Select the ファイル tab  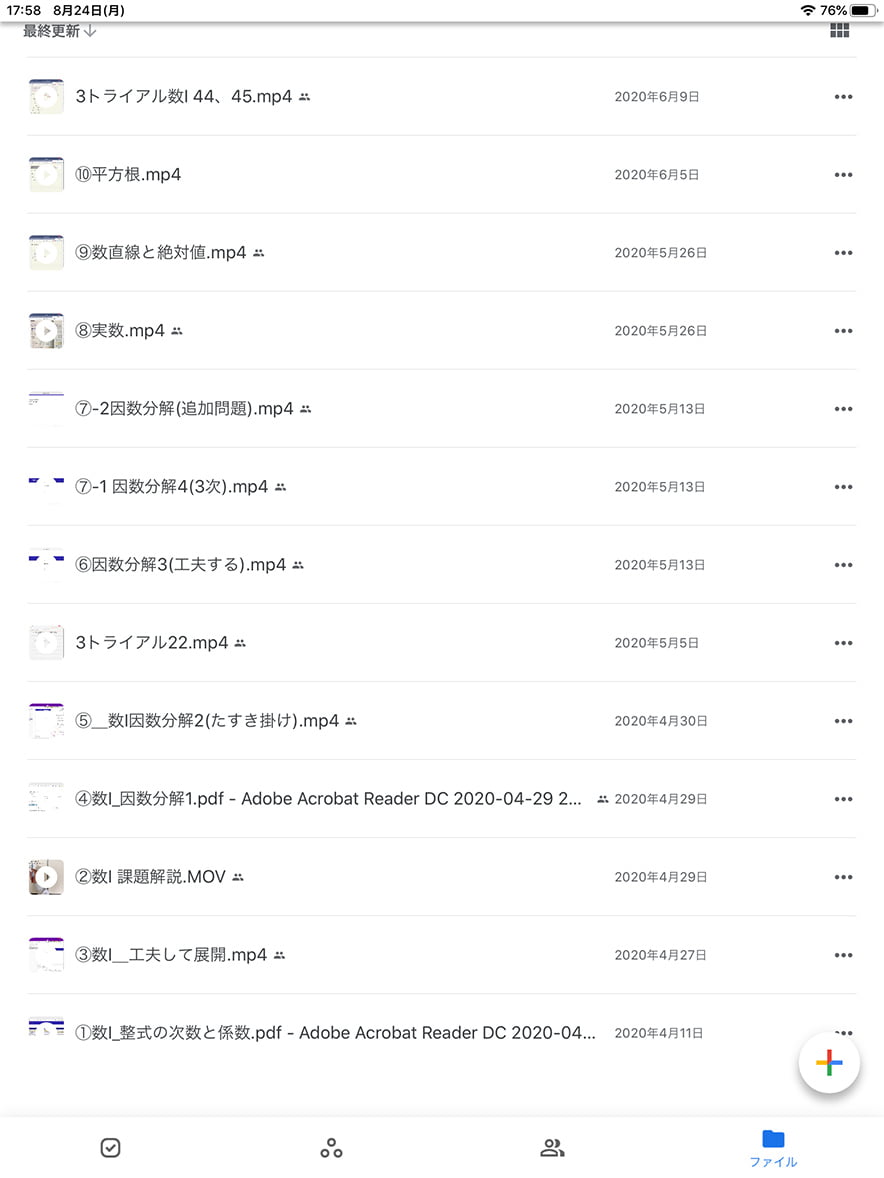[x=773, y=1148]
